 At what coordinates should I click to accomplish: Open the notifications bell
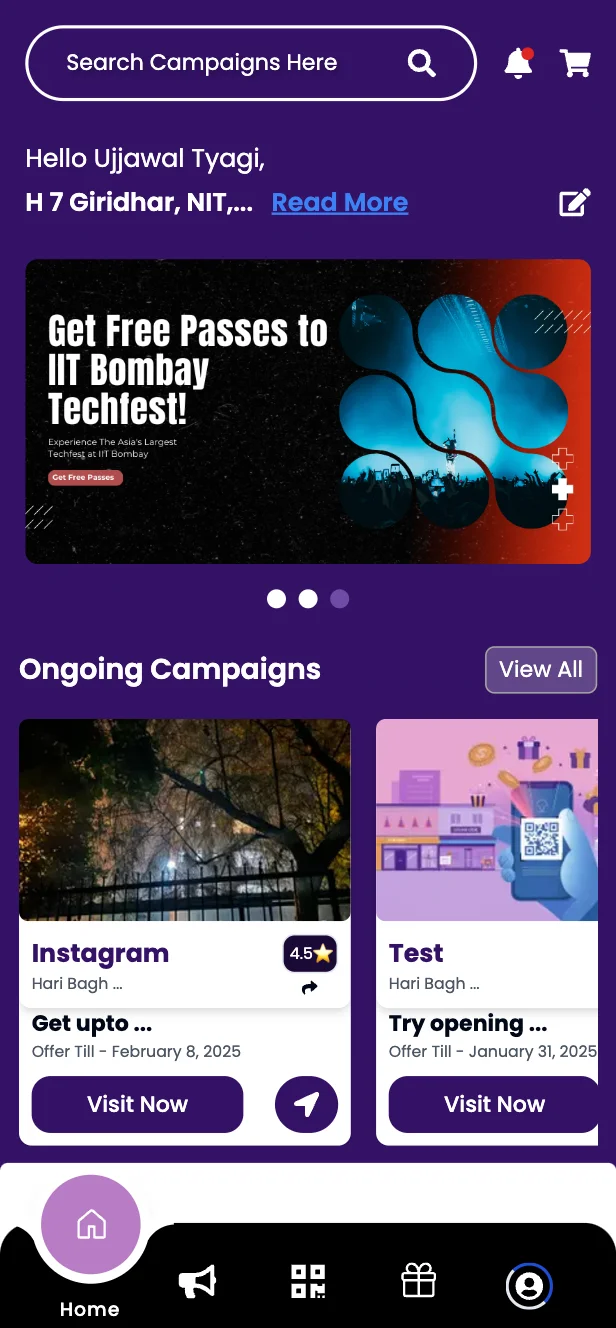tap(518, 64)
